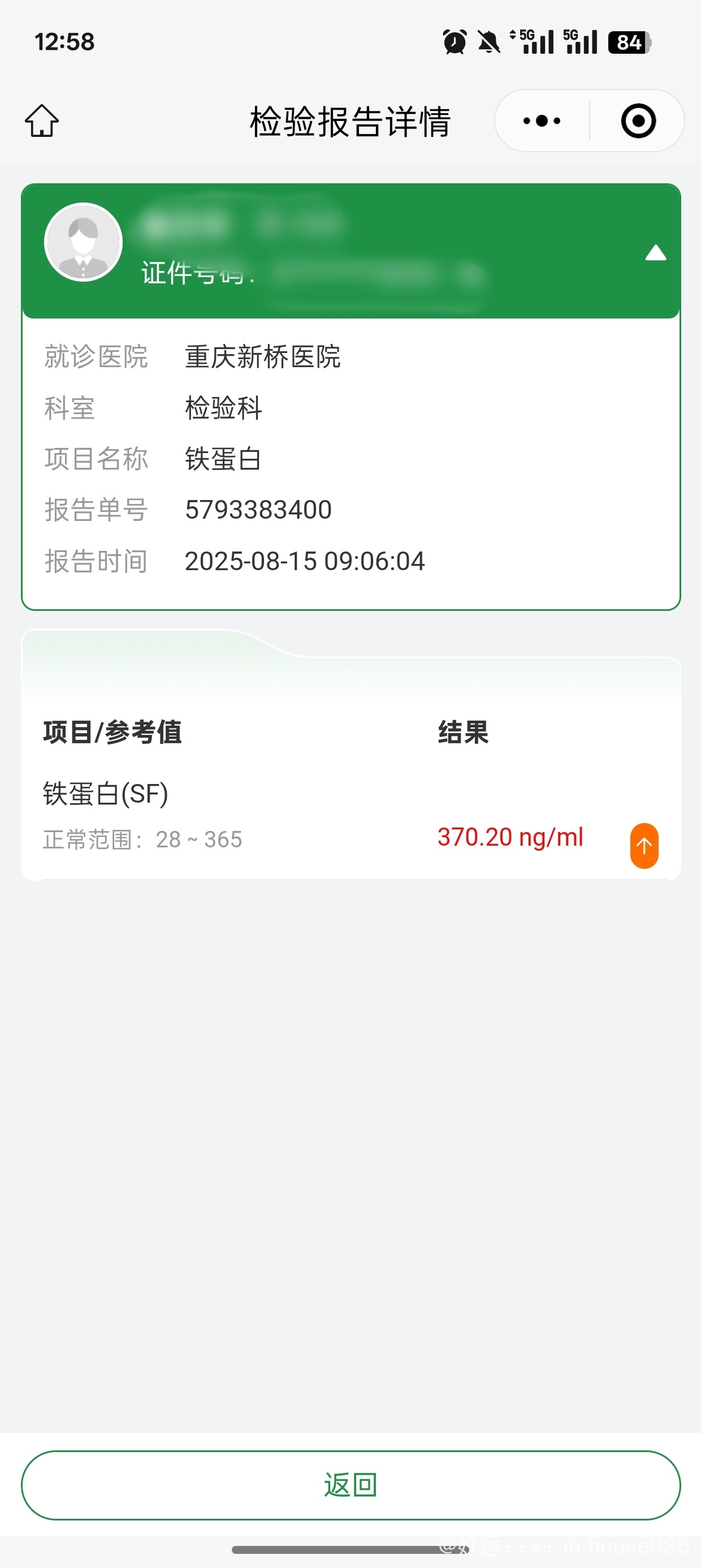Open the three-dot more options menu
Viewport: 701px width, 1568px height.
pos(542,120)
